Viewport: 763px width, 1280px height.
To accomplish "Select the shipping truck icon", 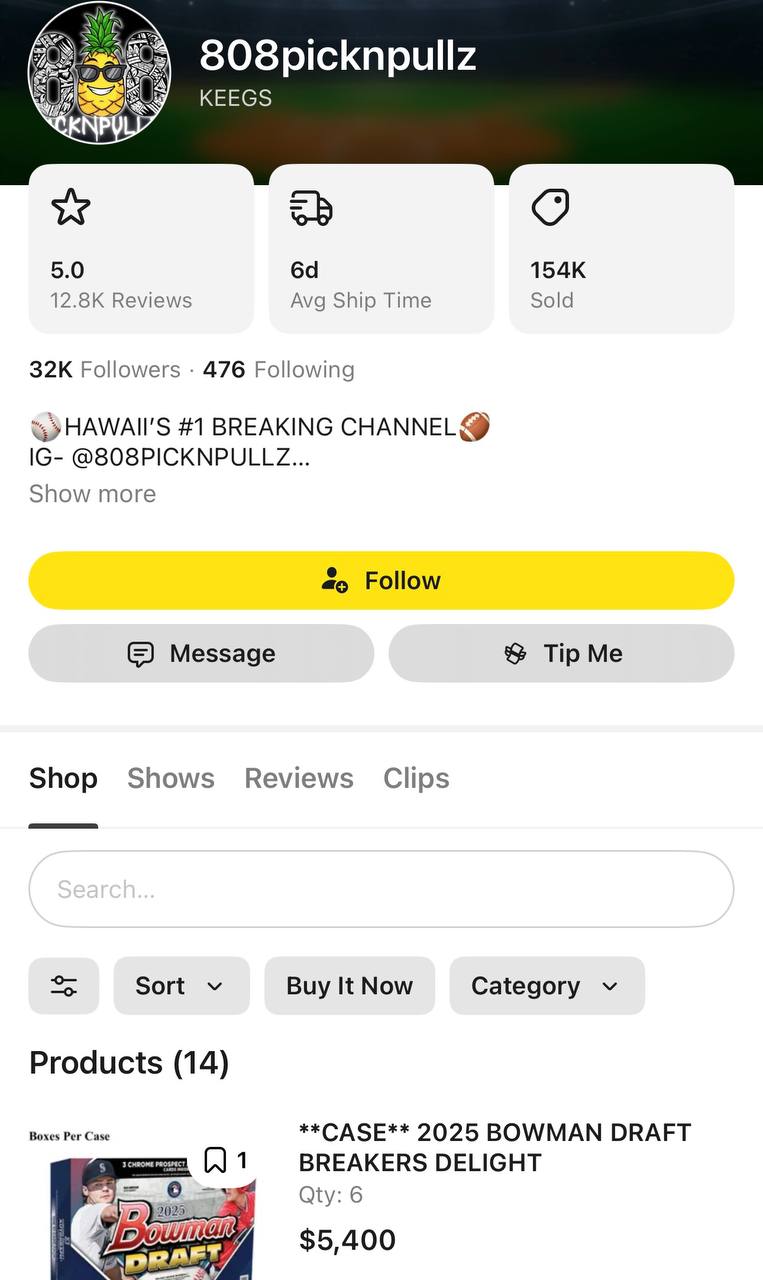I will [x=310, y=207].
